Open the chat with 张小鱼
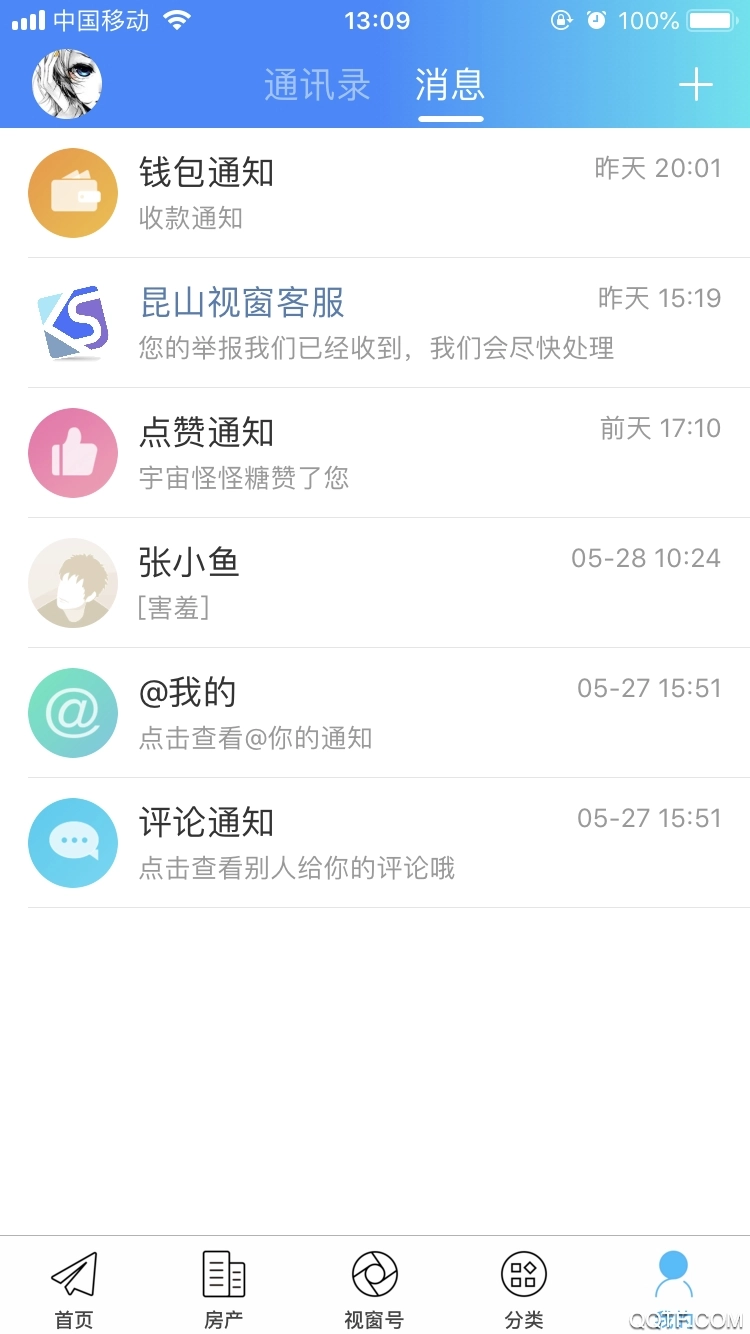Screen dimensions: 750x1334 [375, 582]
